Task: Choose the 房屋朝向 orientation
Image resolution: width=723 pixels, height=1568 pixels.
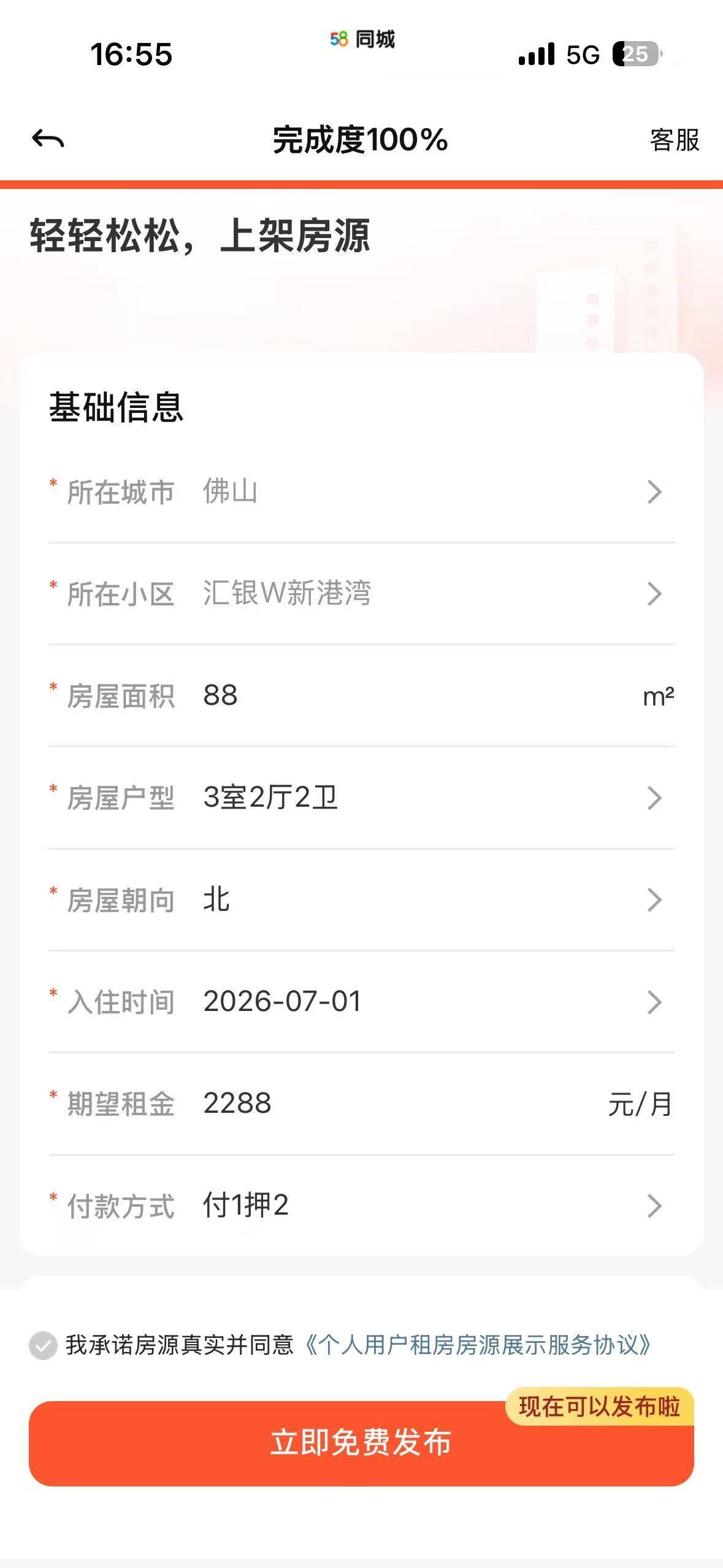Action: pyautogui.click(x=362, y=900)
